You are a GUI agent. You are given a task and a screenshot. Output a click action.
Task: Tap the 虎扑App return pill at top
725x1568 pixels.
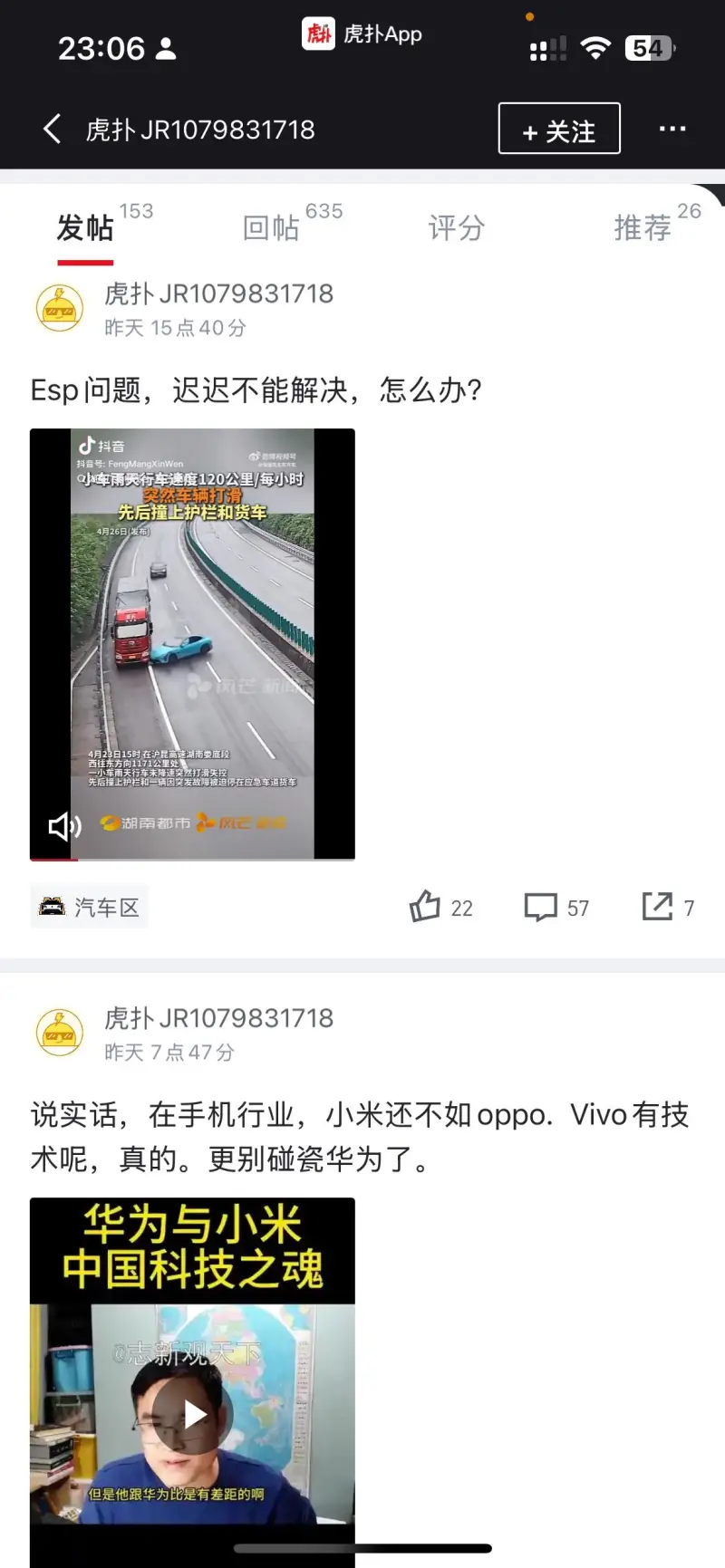(x=362, y=34)
